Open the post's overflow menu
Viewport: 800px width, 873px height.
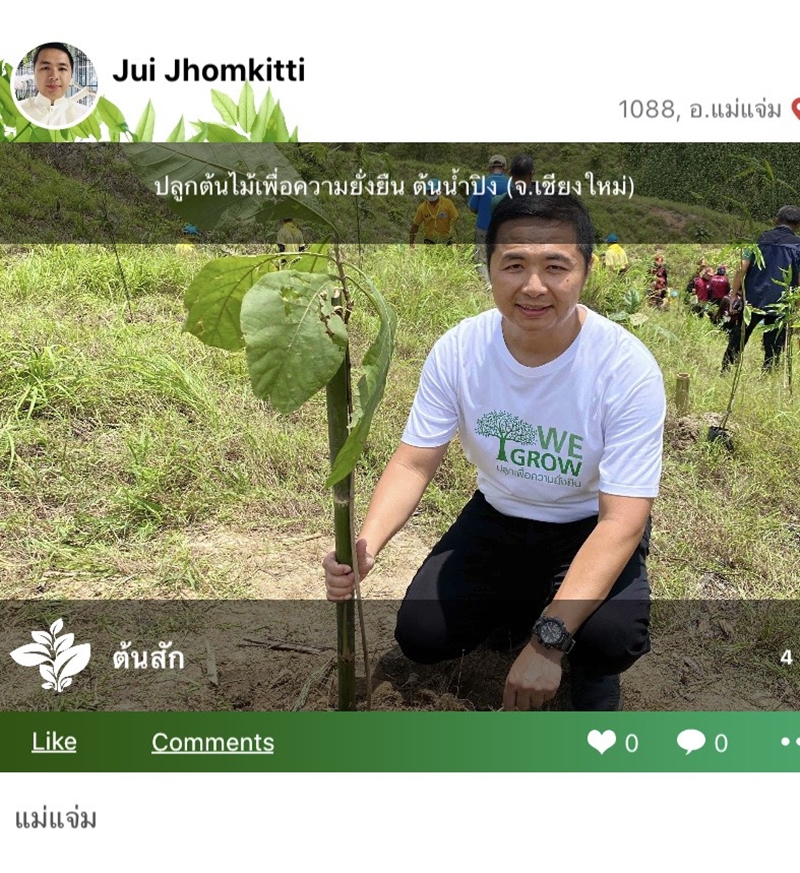tap(790, 742)
